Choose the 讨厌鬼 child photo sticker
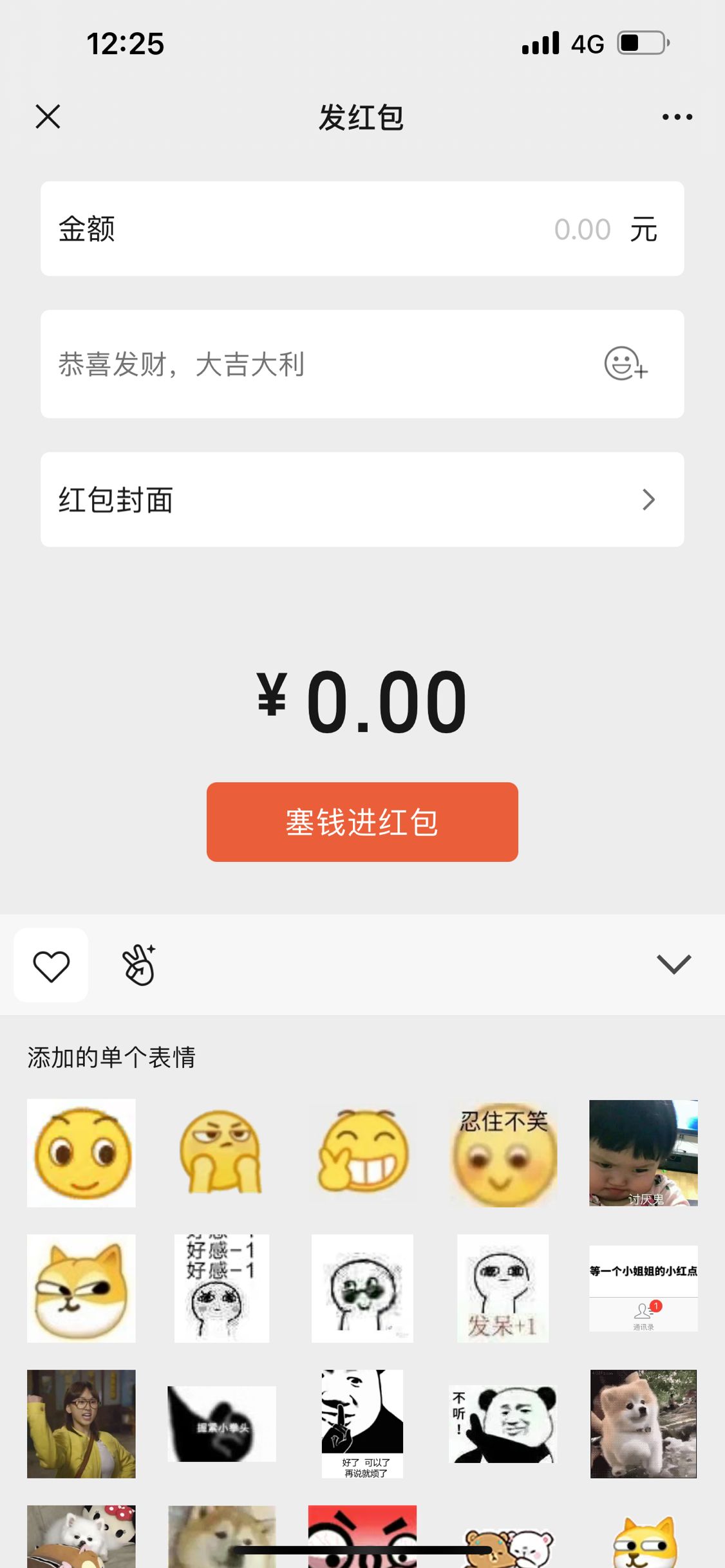This screenshot has height=1568, width=725. click(x=643, y=1153)
